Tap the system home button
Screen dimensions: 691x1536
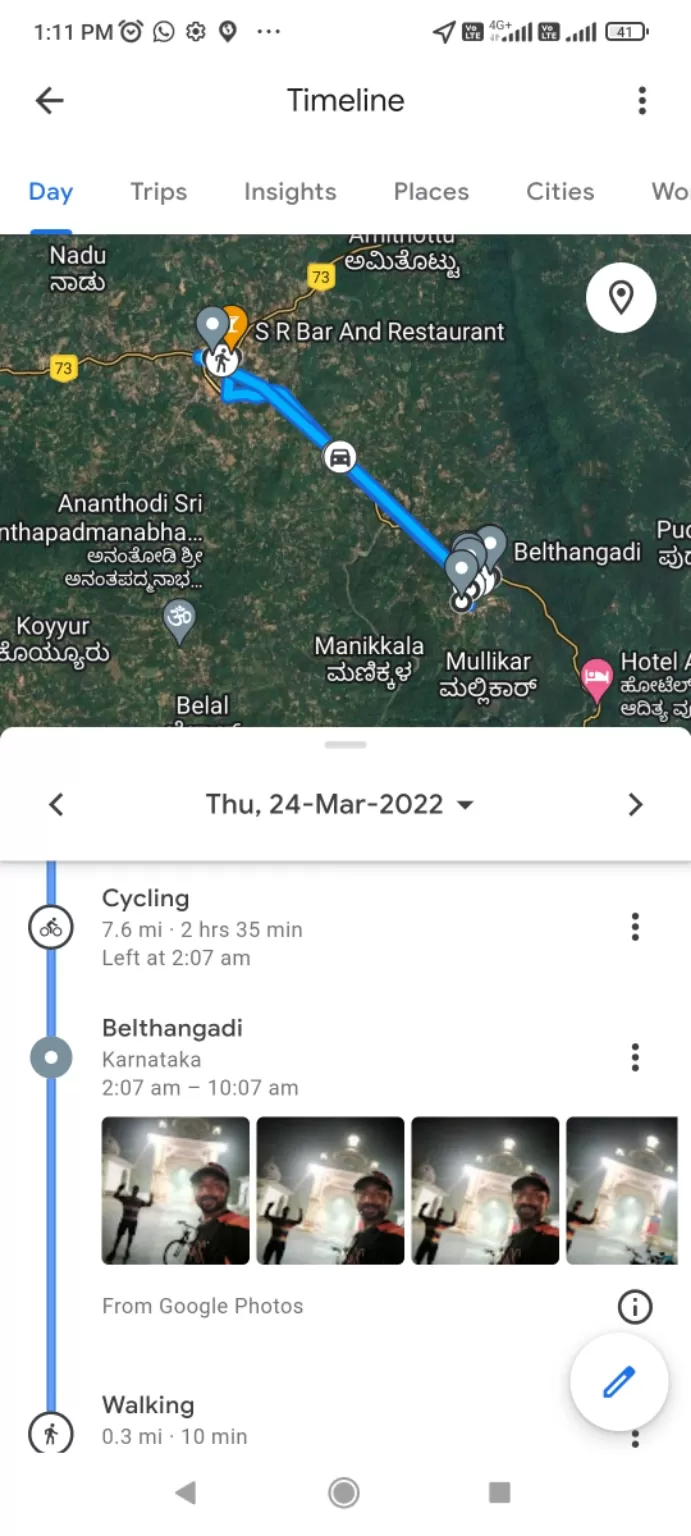[x=344, y=1493]
